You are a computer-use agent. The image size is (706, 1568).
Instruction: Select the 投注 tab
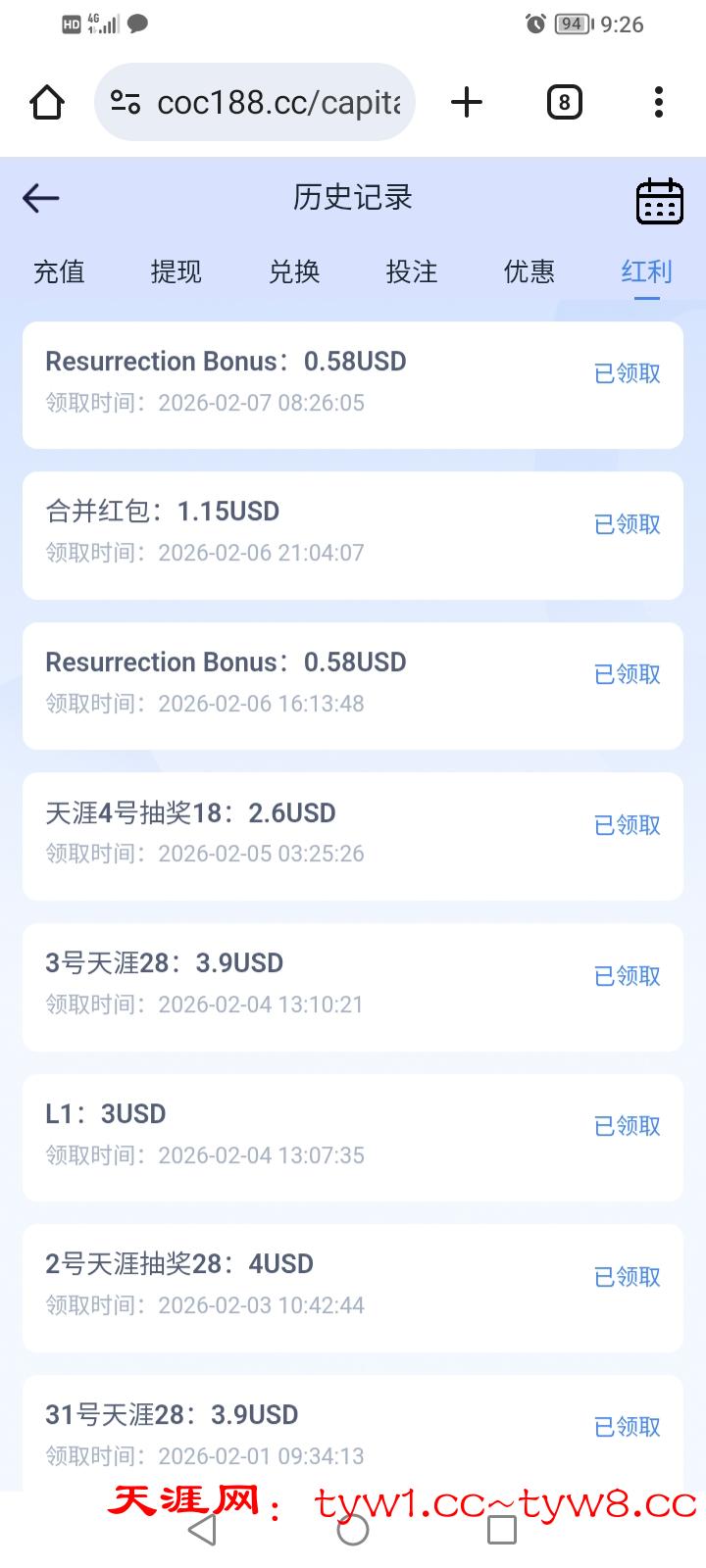click(x=412, y=271)
